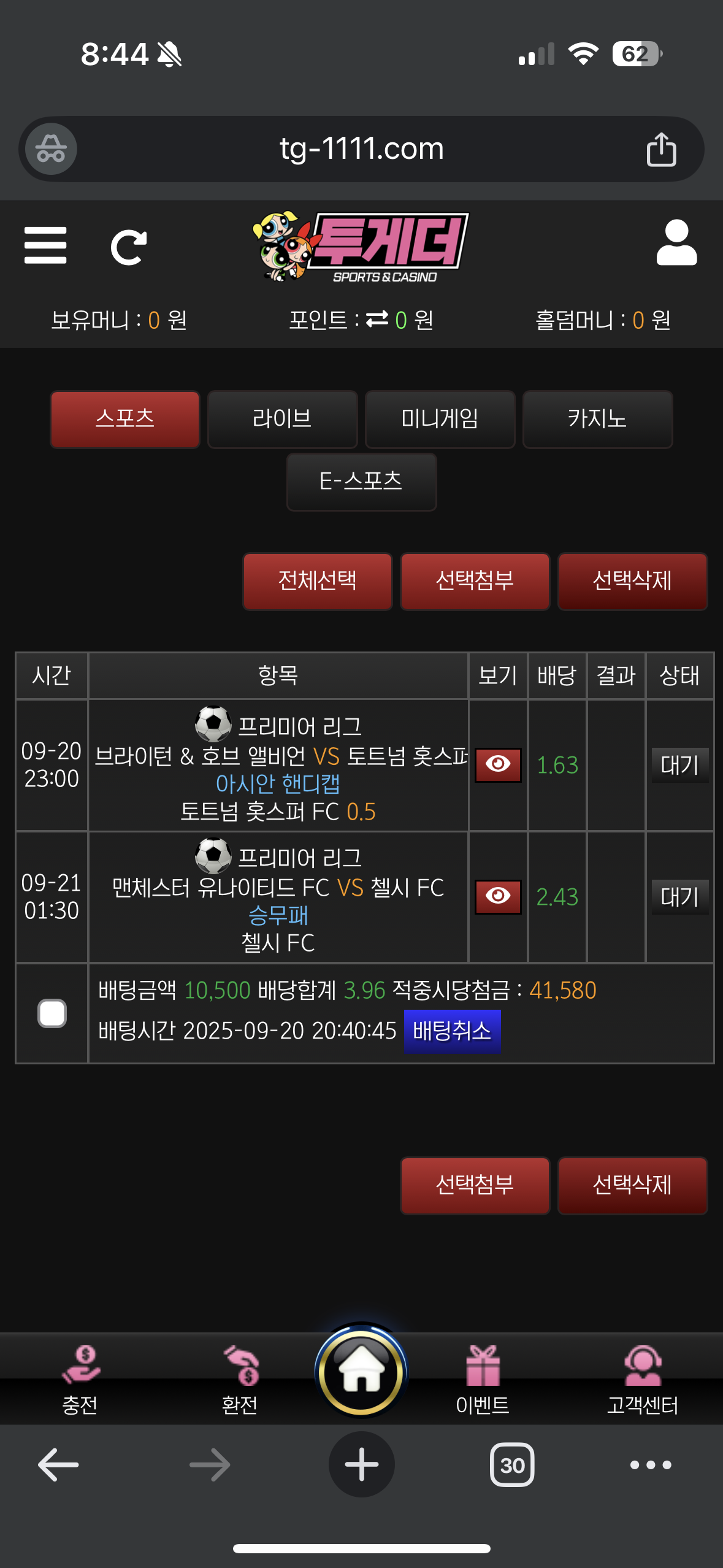Tap the 전체선택 button
The height and width of the screenshot is (1568, 723).
(x=317, y=581)
